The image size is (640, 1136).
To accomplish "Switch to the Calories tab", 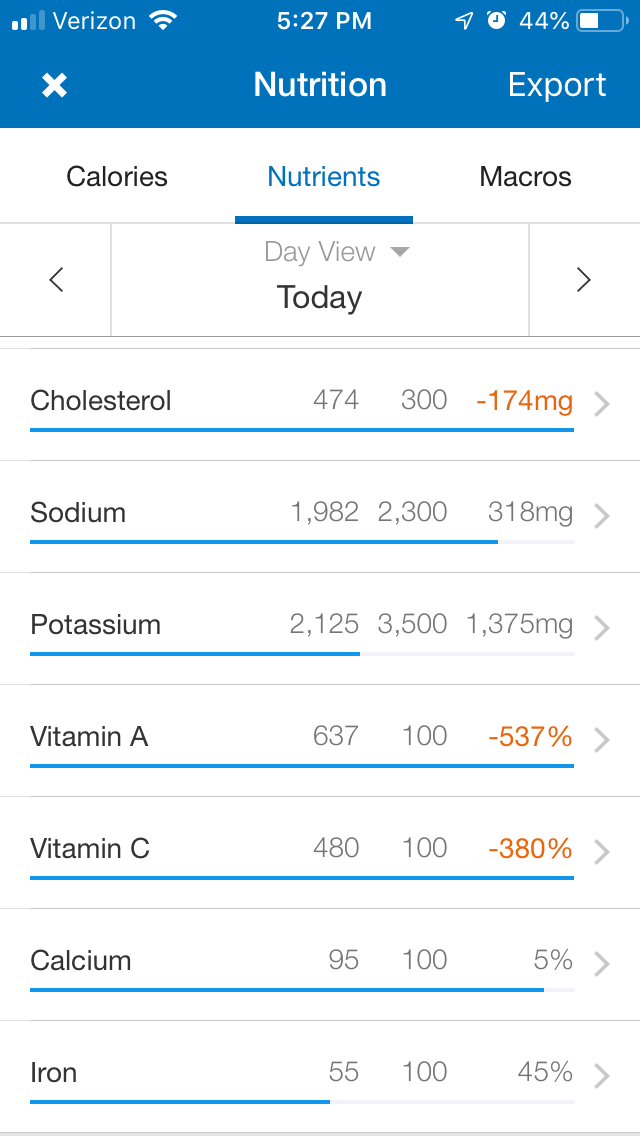I will 117,177.
